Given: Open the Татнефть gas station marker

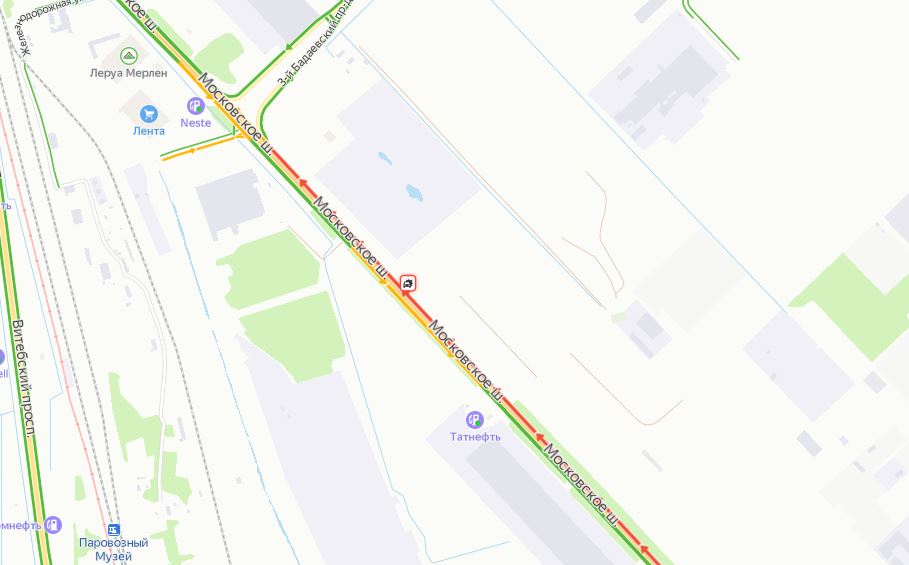Looking at the screenshot, I should tap(474, 419).
